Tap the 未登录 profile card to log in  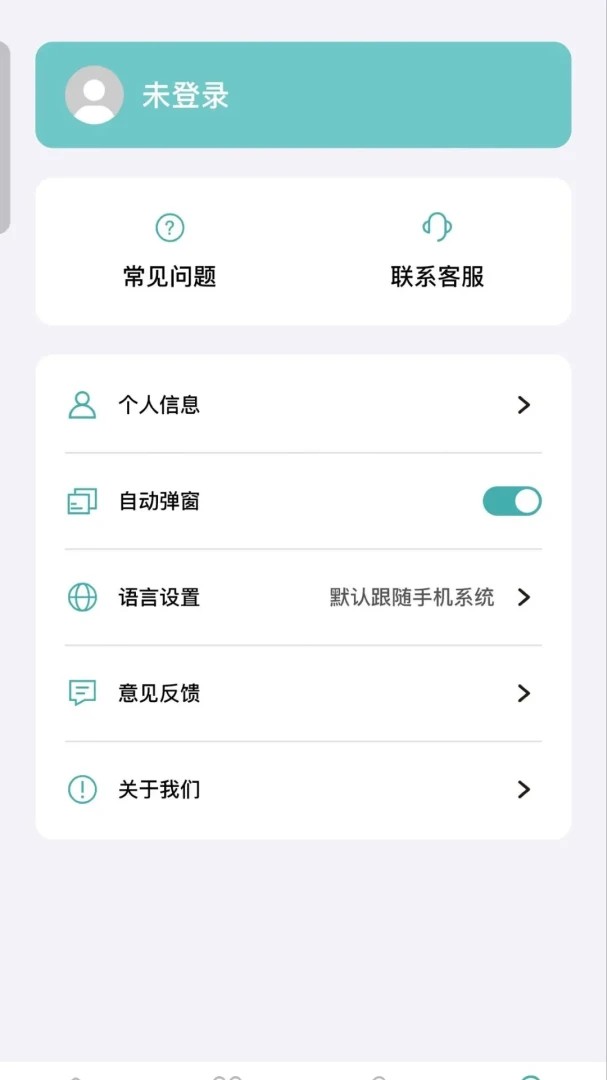tap(303, 95)
